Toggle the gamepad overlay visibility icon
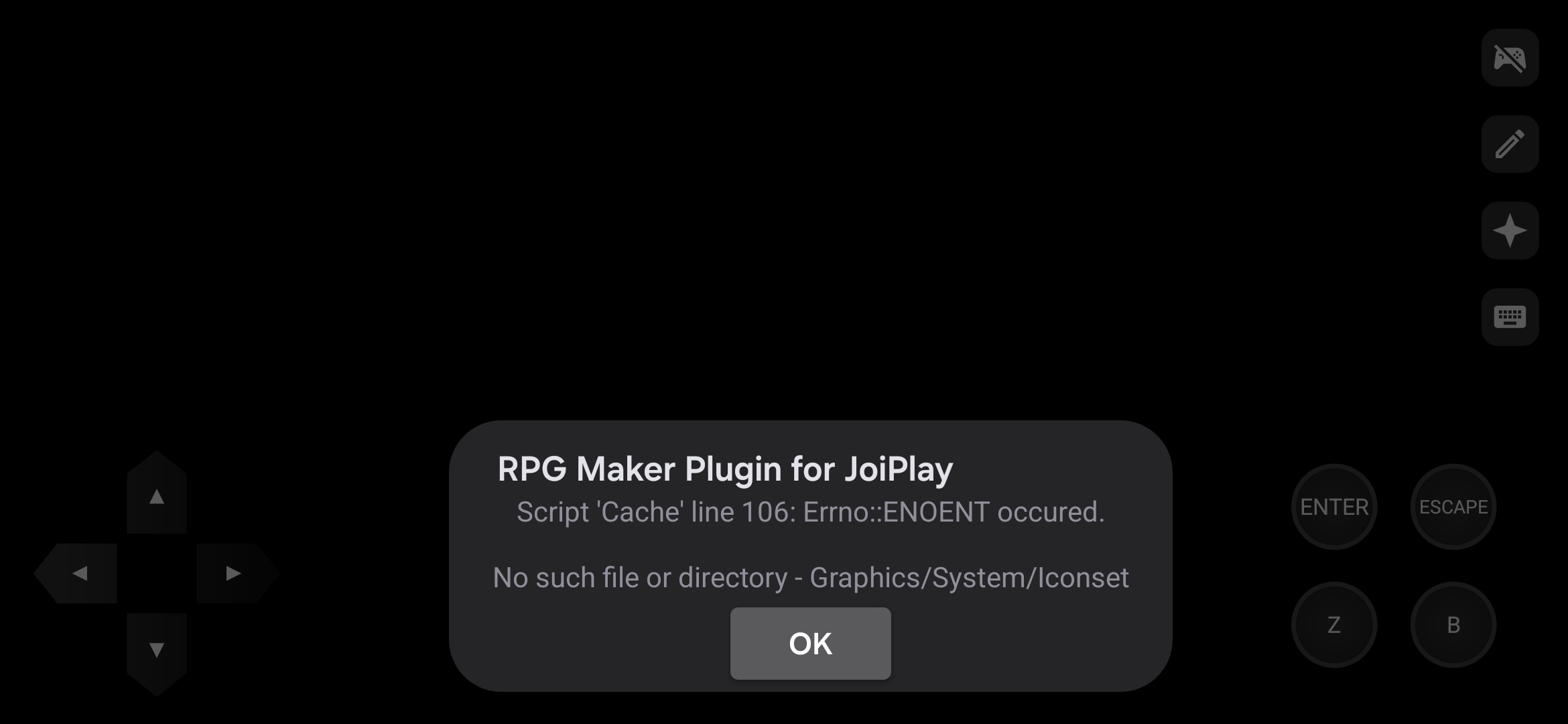 [x=1510, y=58]
